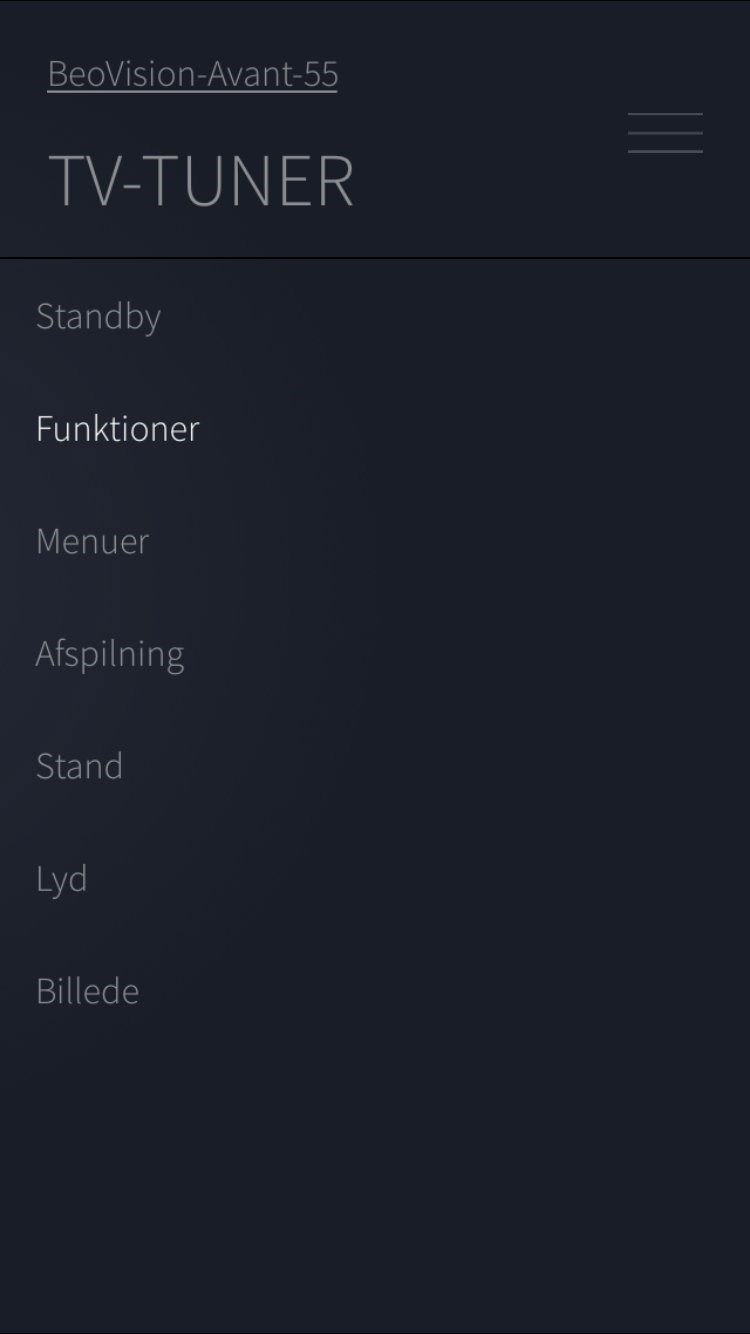Open Lyd options
The width and height of the screenshot is (750, 1334).
click(61, 880)
